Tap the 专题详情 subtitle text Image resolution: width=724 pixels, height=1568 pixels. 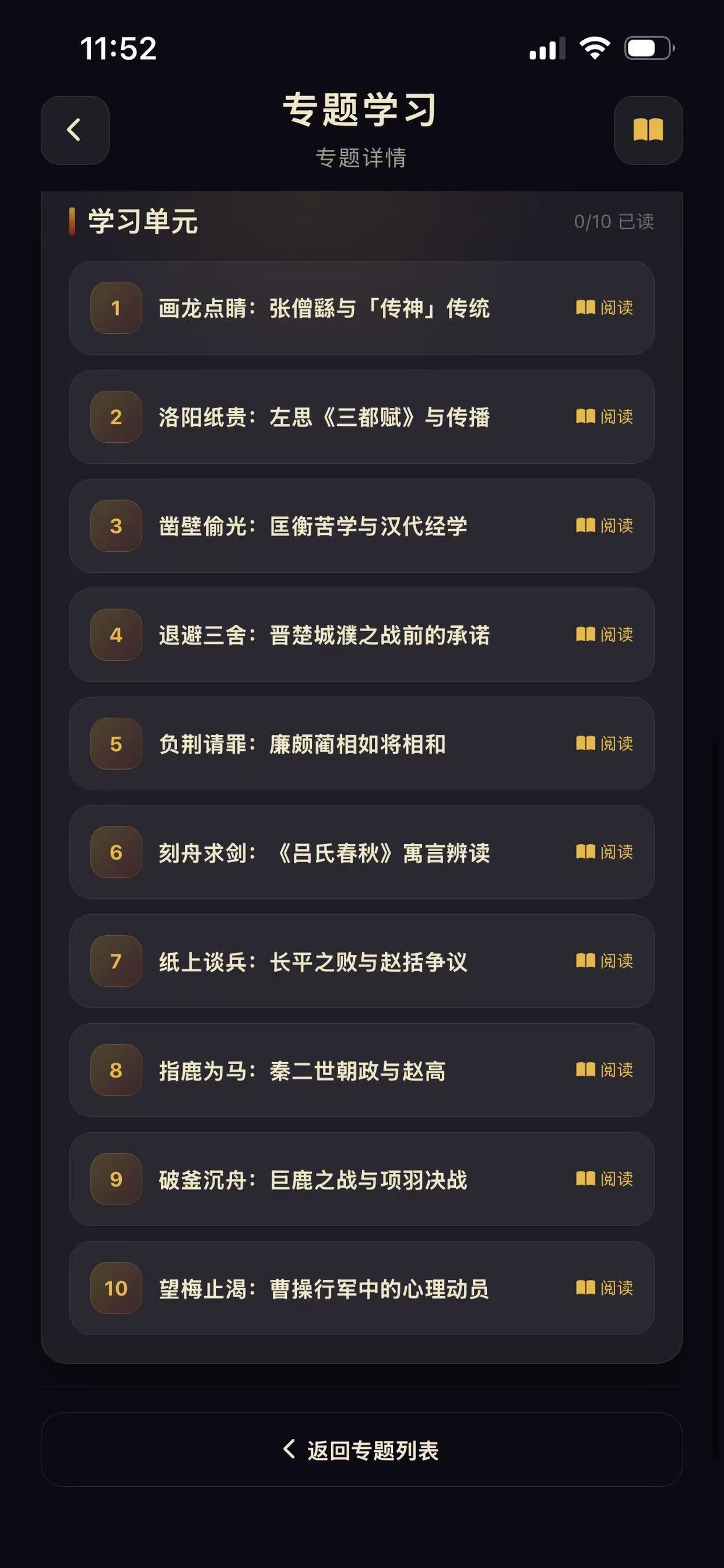(x=361, y=156)
